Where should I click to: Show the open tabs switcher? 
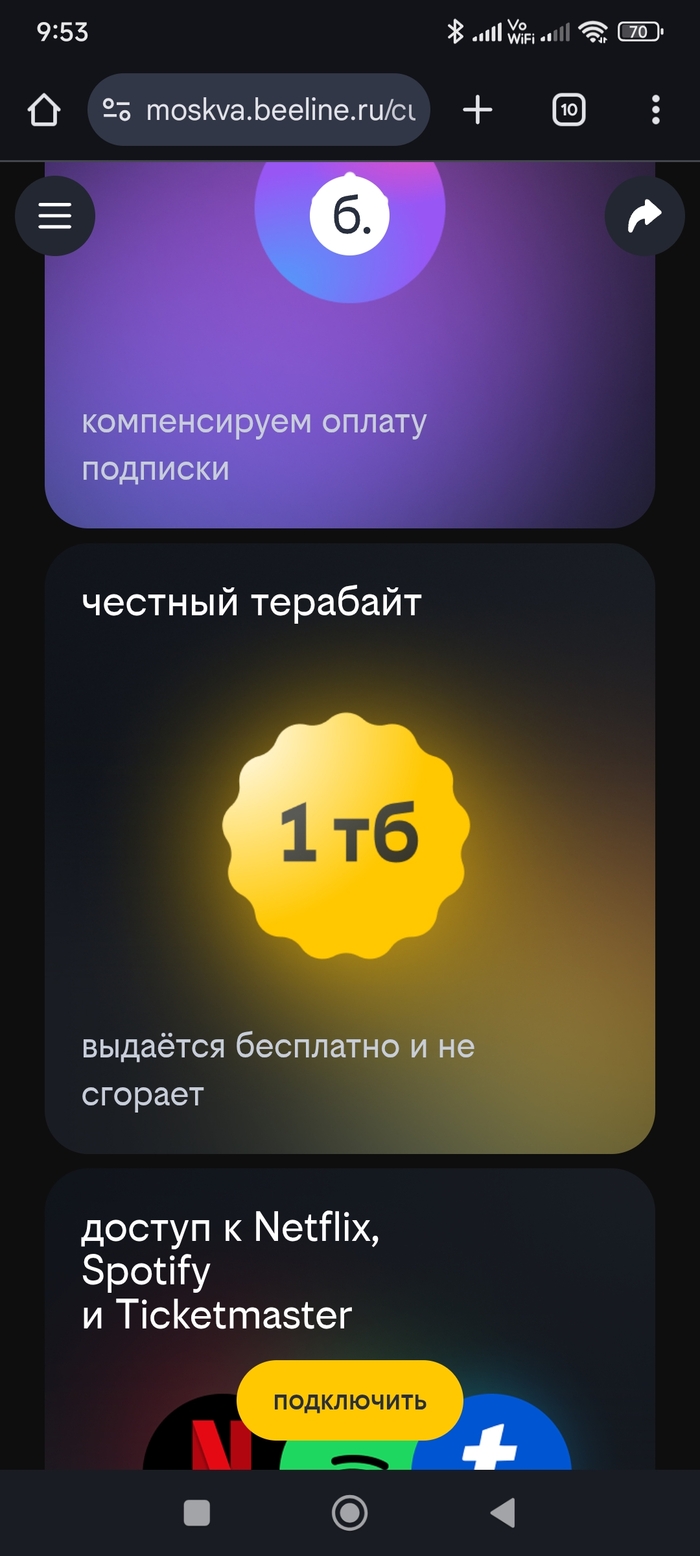click(569, 110)
